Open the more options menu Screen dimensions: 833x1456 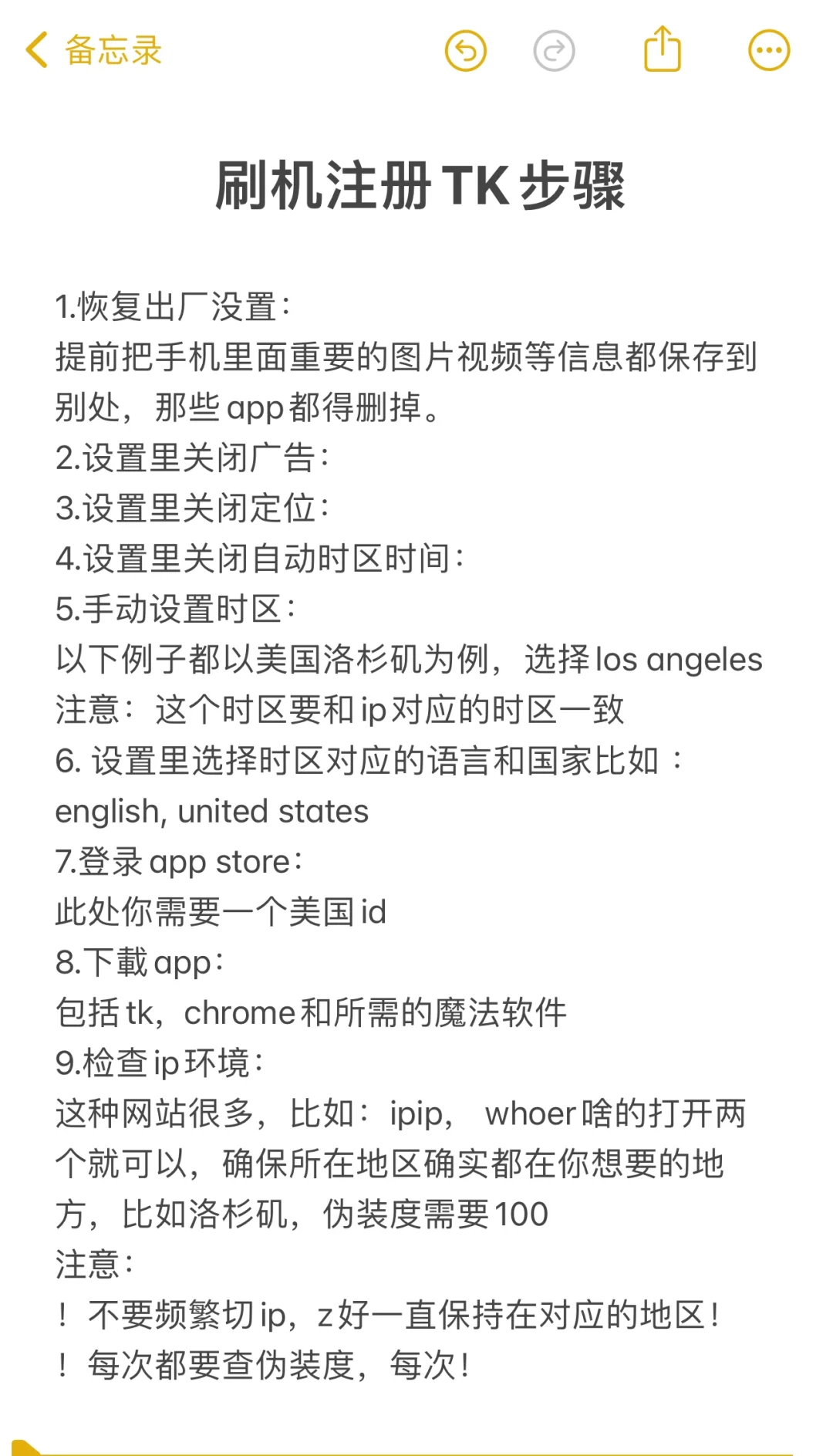point(769,51)
